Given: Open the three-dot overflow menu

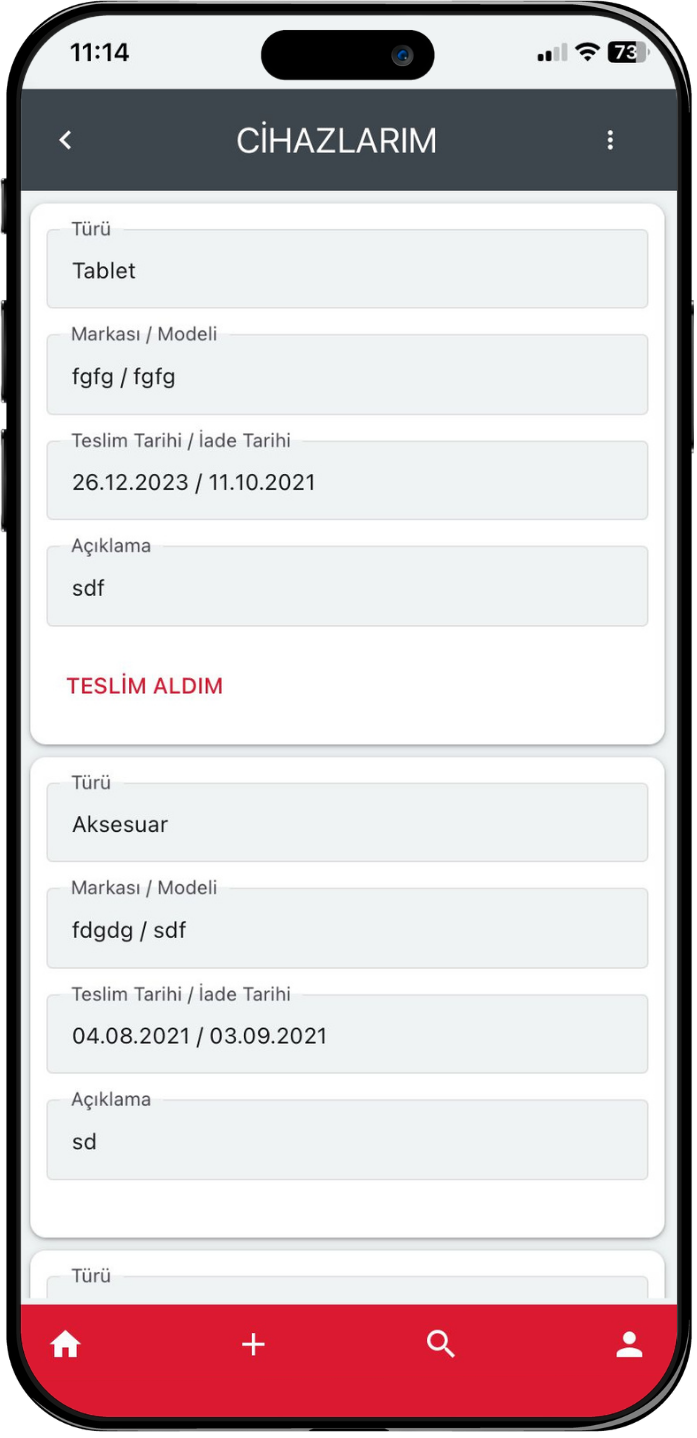Looking at the screenshot, I should coord(610,141).
